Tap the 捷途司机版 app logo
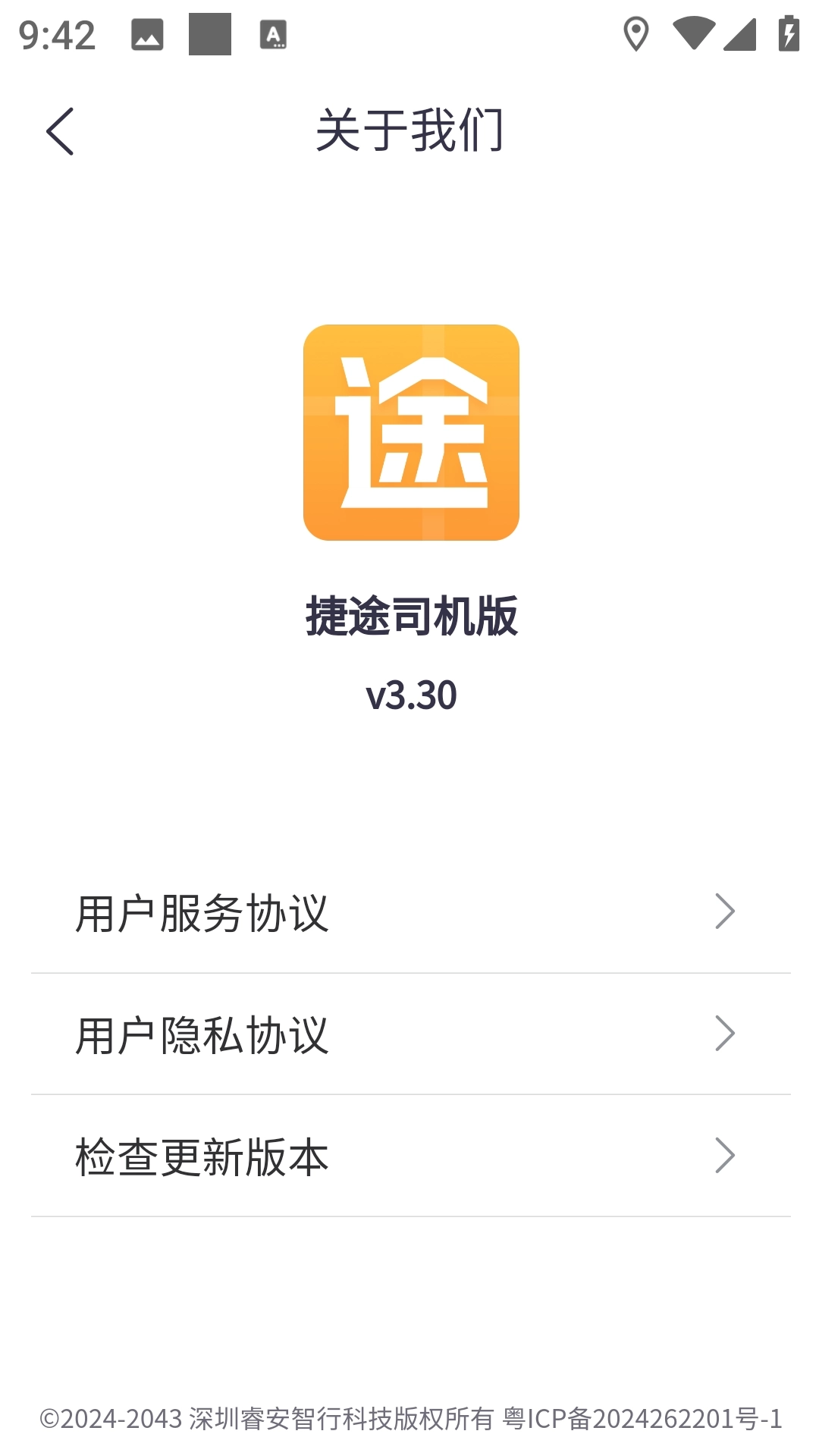Image resolution: width=819 pixels, height=1456 pixels. point(409,432)
